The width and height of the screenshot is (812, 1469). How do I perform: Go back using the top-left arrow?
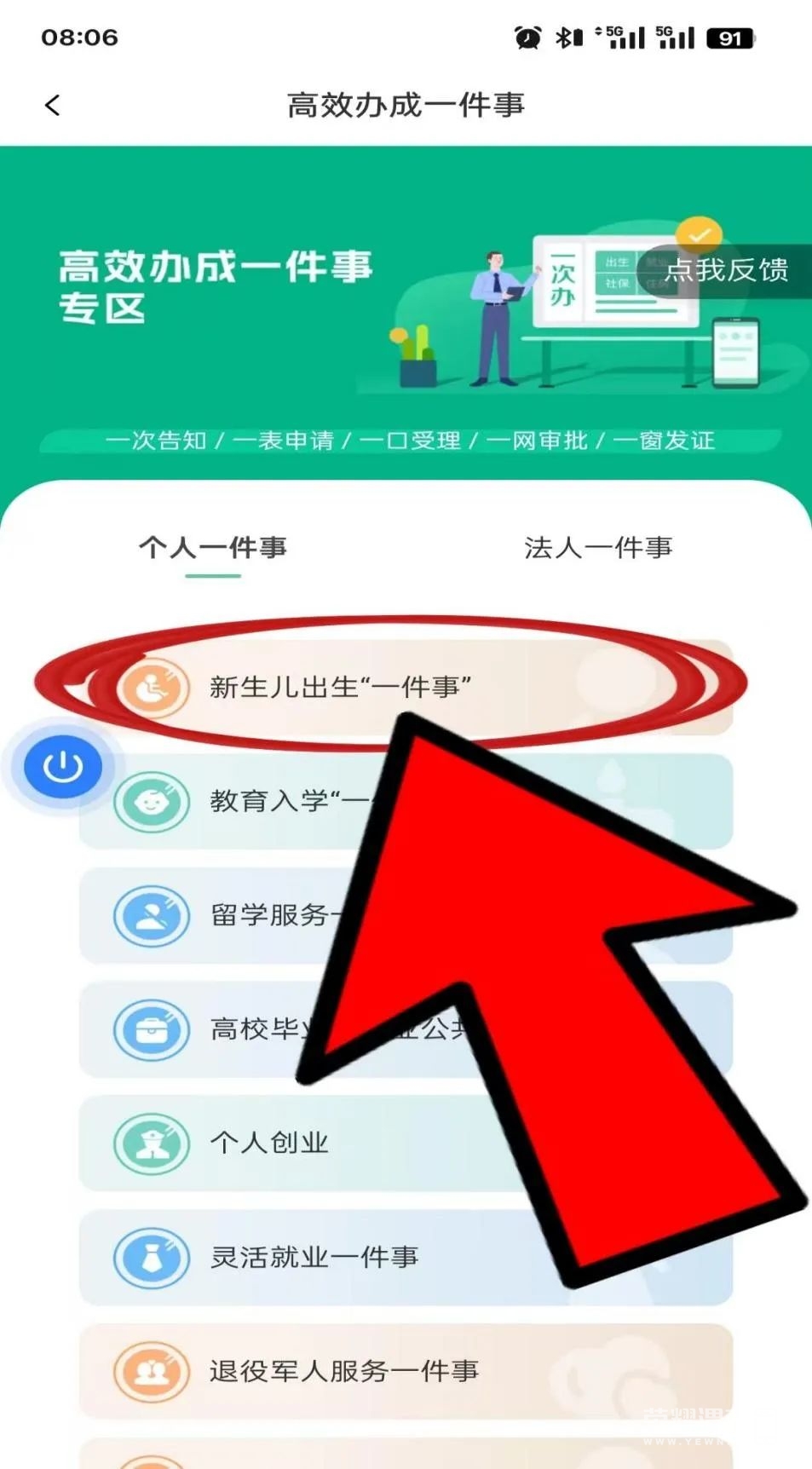pyautogui.click(x=53, y=106)
